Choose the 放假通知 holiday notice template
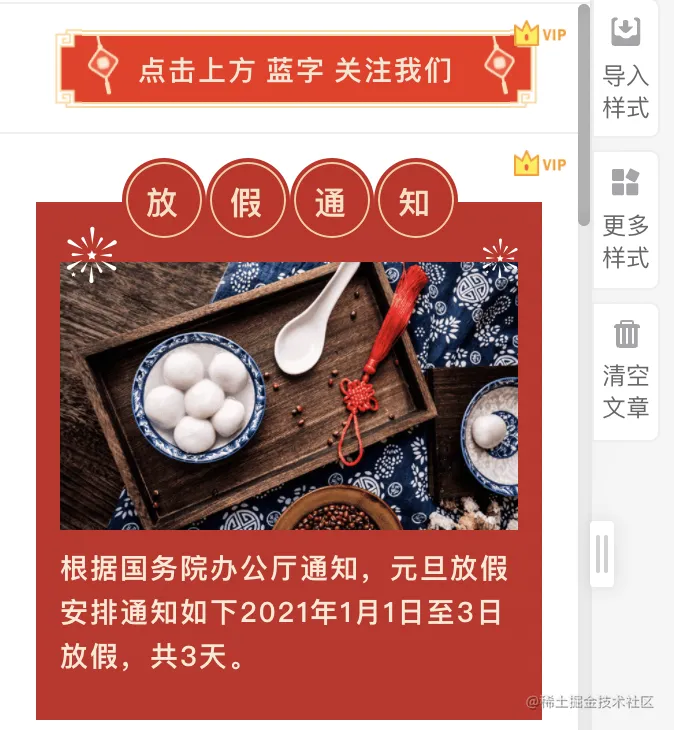The width and height of the screenshot is (674, 730). [289, 440]
